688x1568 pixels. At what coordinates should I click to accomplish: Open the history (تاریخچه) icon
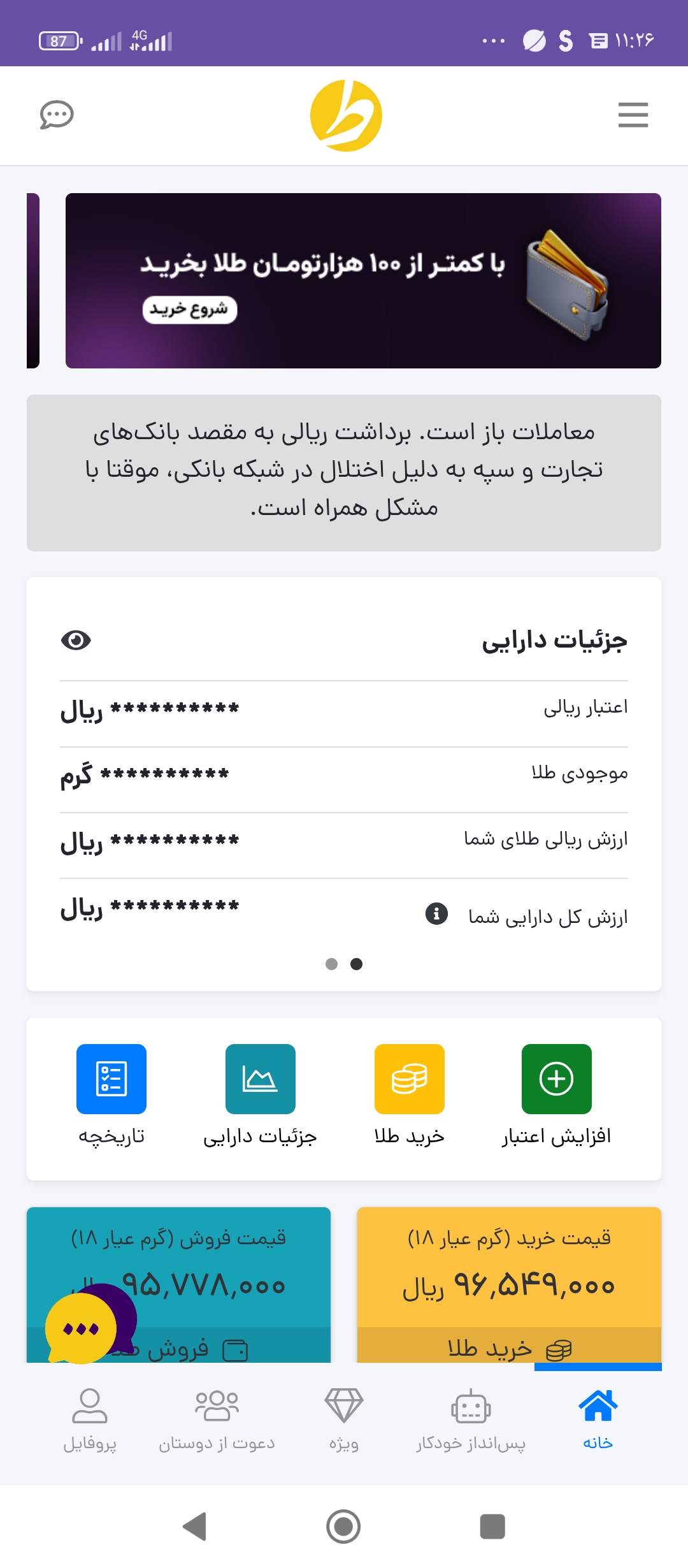pyautogui.click(x=111, y=1079)
